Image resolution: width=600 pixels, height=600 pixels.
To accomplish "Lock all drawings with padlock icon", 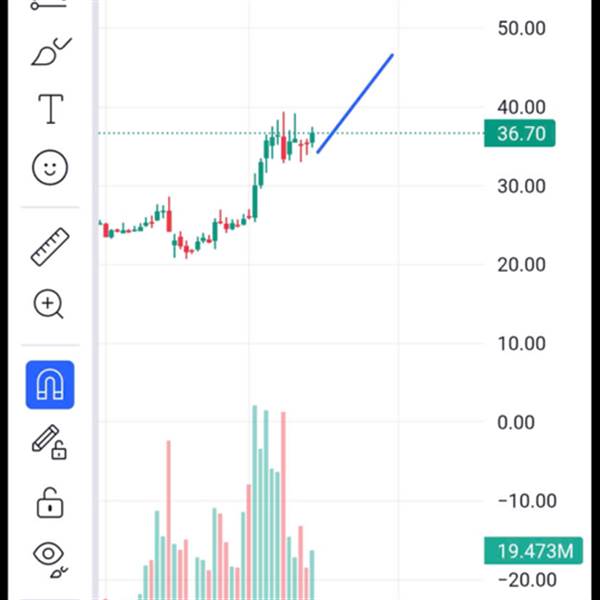I will [x=50, y=503].
